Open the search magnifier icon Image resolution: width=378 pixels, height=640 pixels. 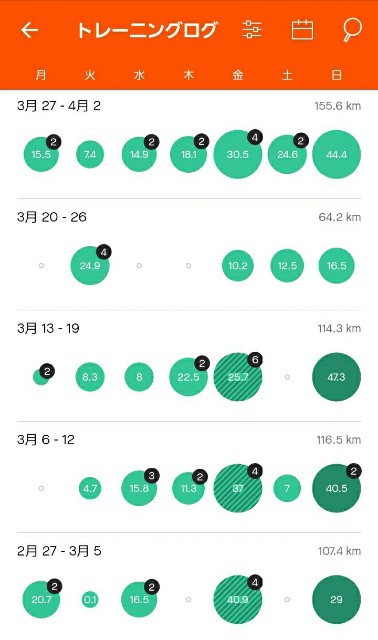tap(352, 30)
